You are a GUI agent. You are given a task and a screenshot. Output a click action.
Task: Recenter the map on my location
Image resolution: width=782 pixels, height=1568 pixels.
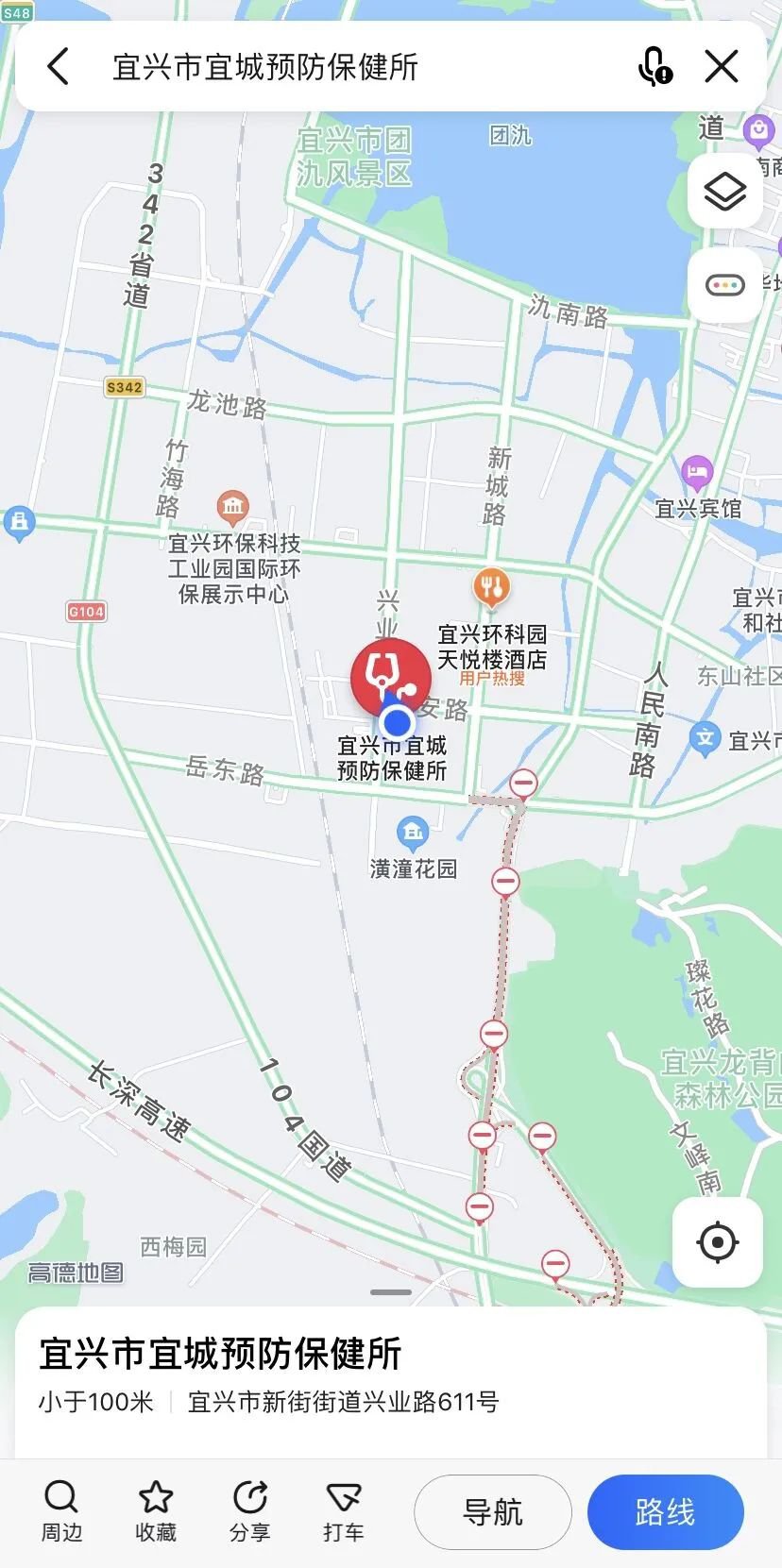pos(717,1242)
